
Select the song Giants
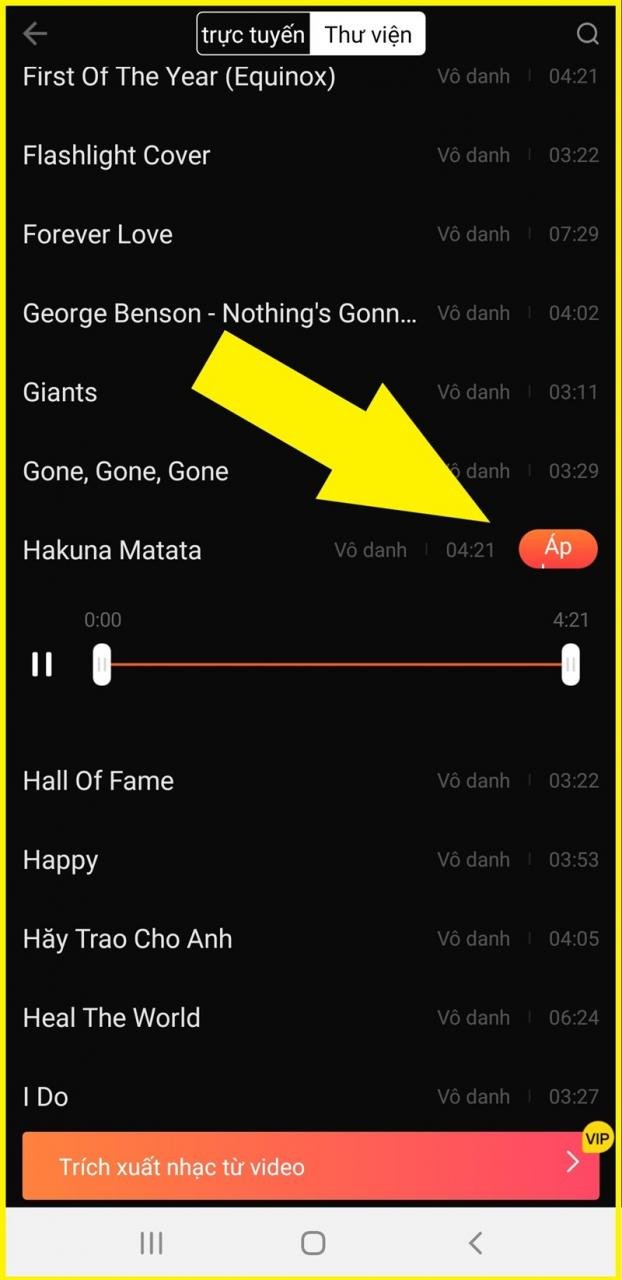[x=60, y=392]
